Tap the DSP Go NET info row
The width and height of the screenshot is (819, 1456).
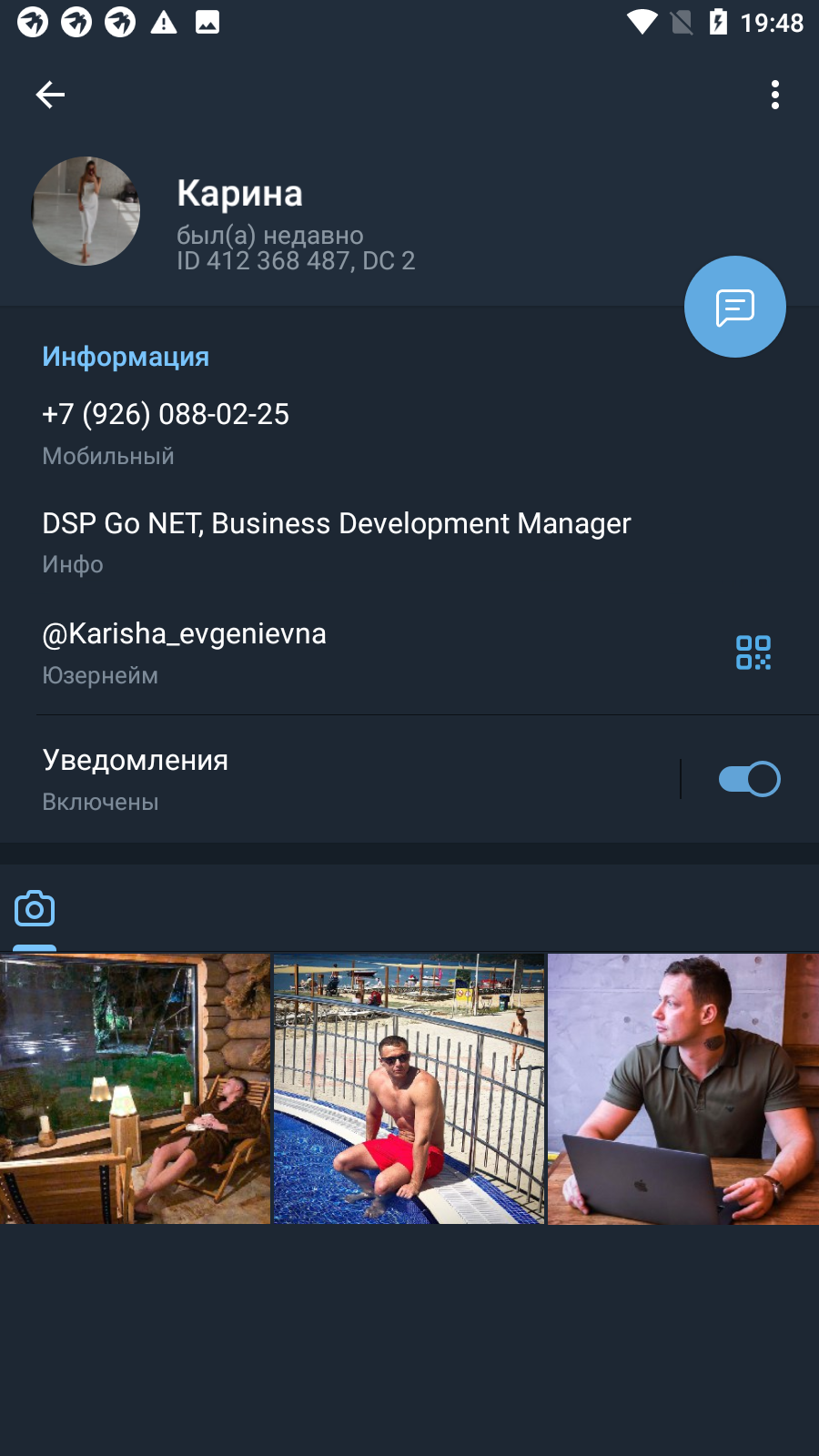tap(409, 543)
